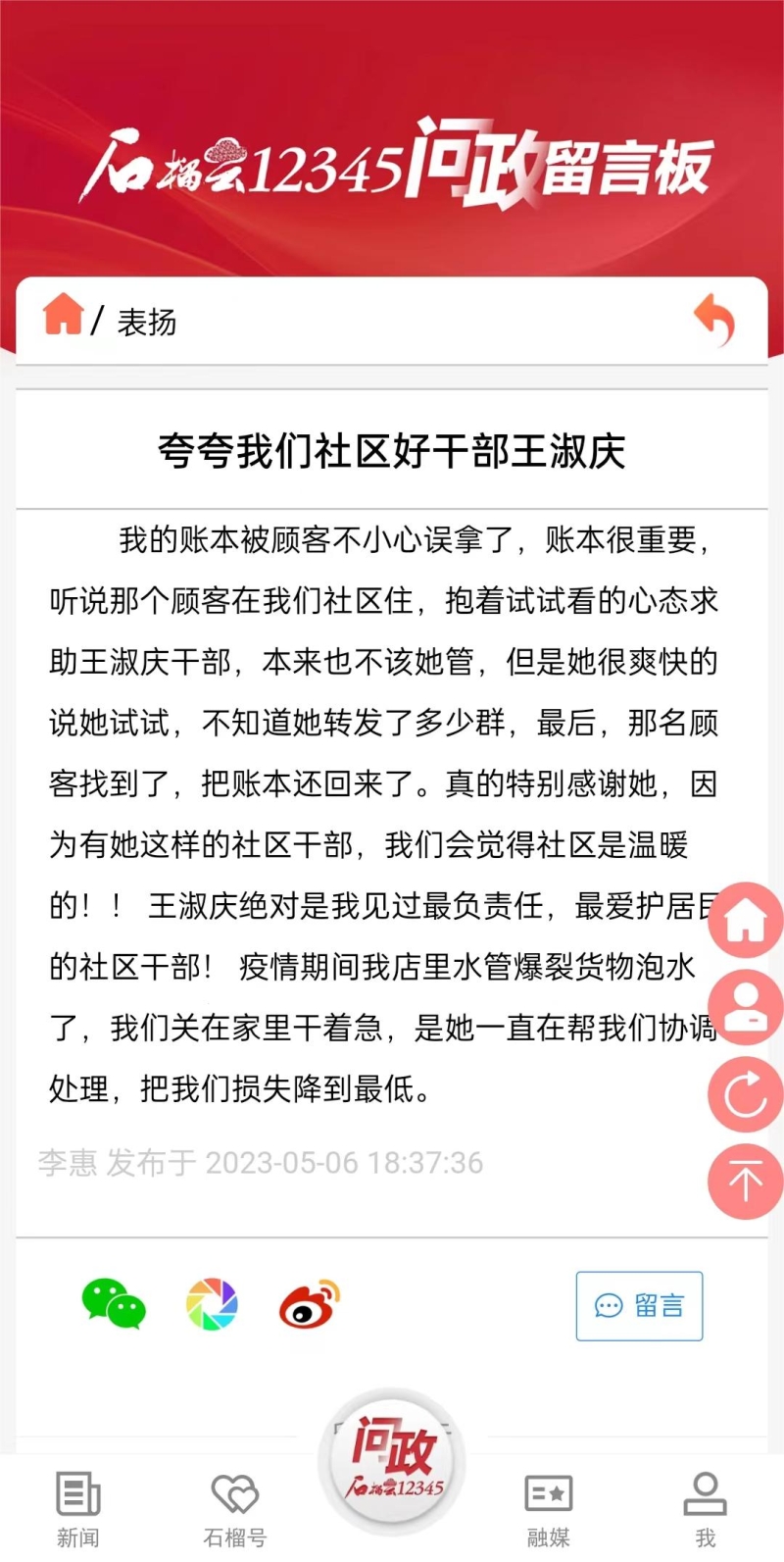The height and width of the screenshot is (1562, 784).
Task: Go back with the orange return arrow
Action: [x=714, y=320]
